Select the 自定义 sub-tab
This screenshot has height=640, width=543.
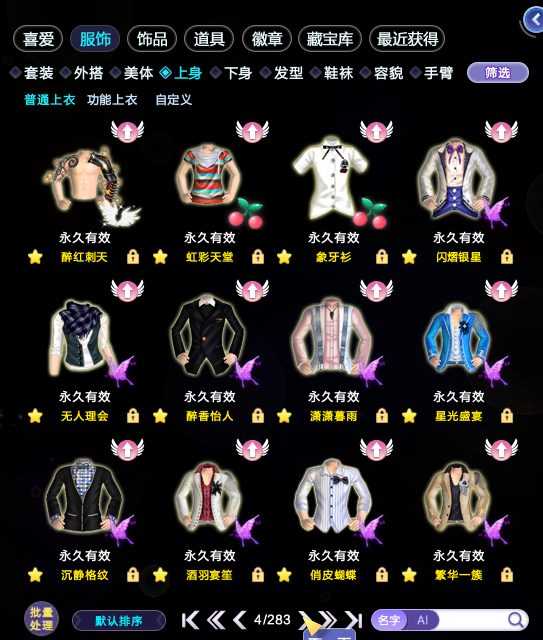(174, 100)
